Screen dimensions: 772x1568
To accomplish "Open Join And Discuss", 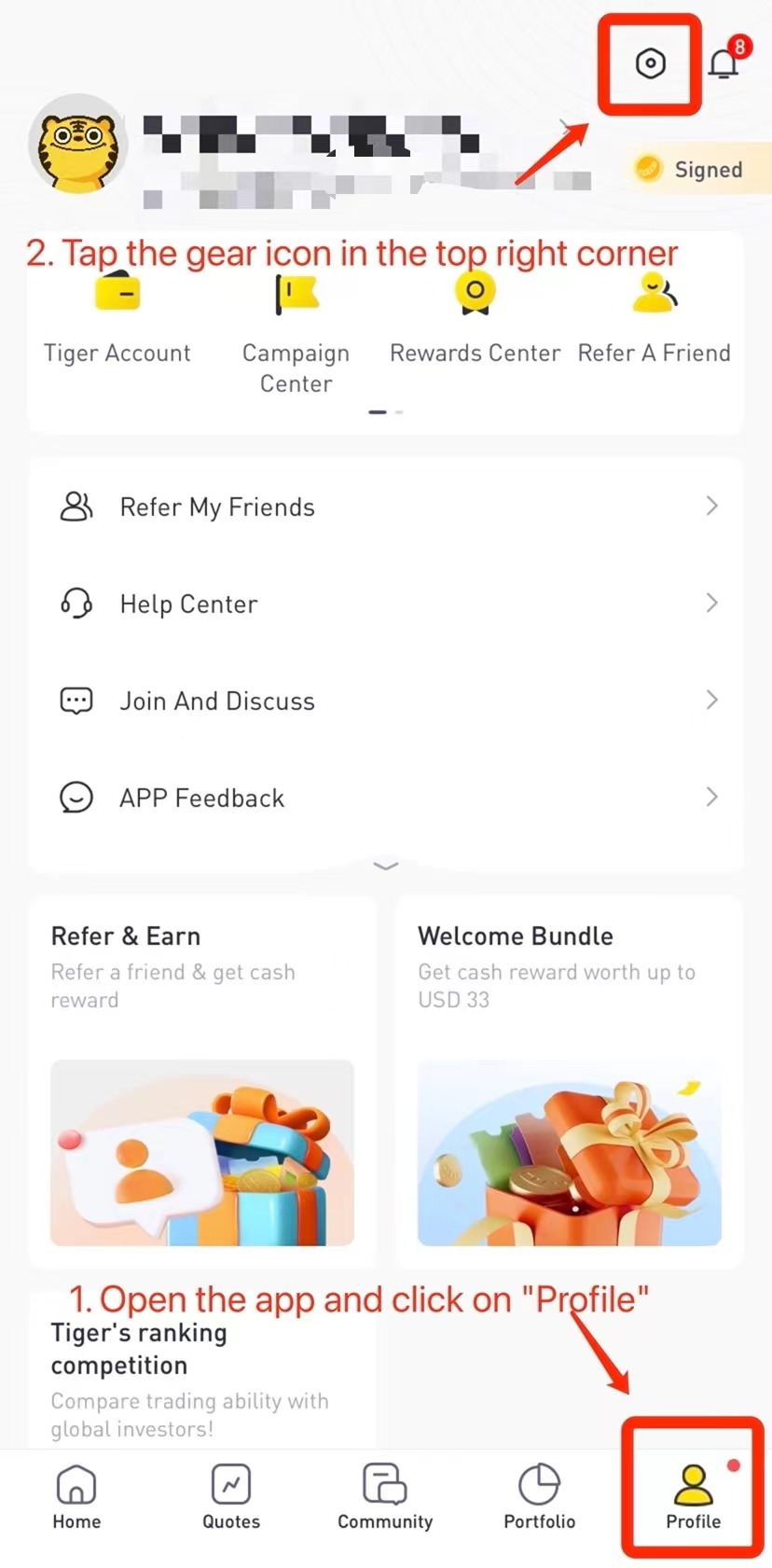I will pyautogui.click(x=385, y=701).
